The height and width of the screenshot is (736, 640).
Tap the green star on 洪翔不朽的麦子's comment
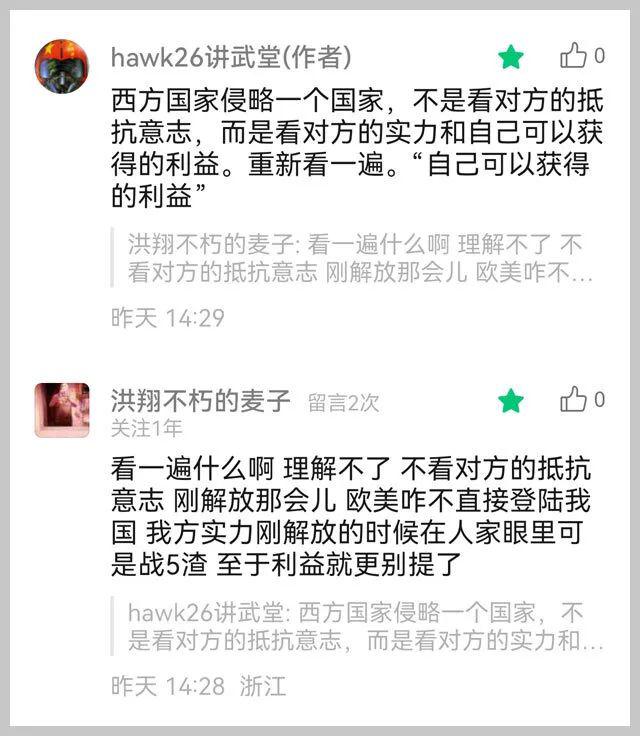(511, 402)
